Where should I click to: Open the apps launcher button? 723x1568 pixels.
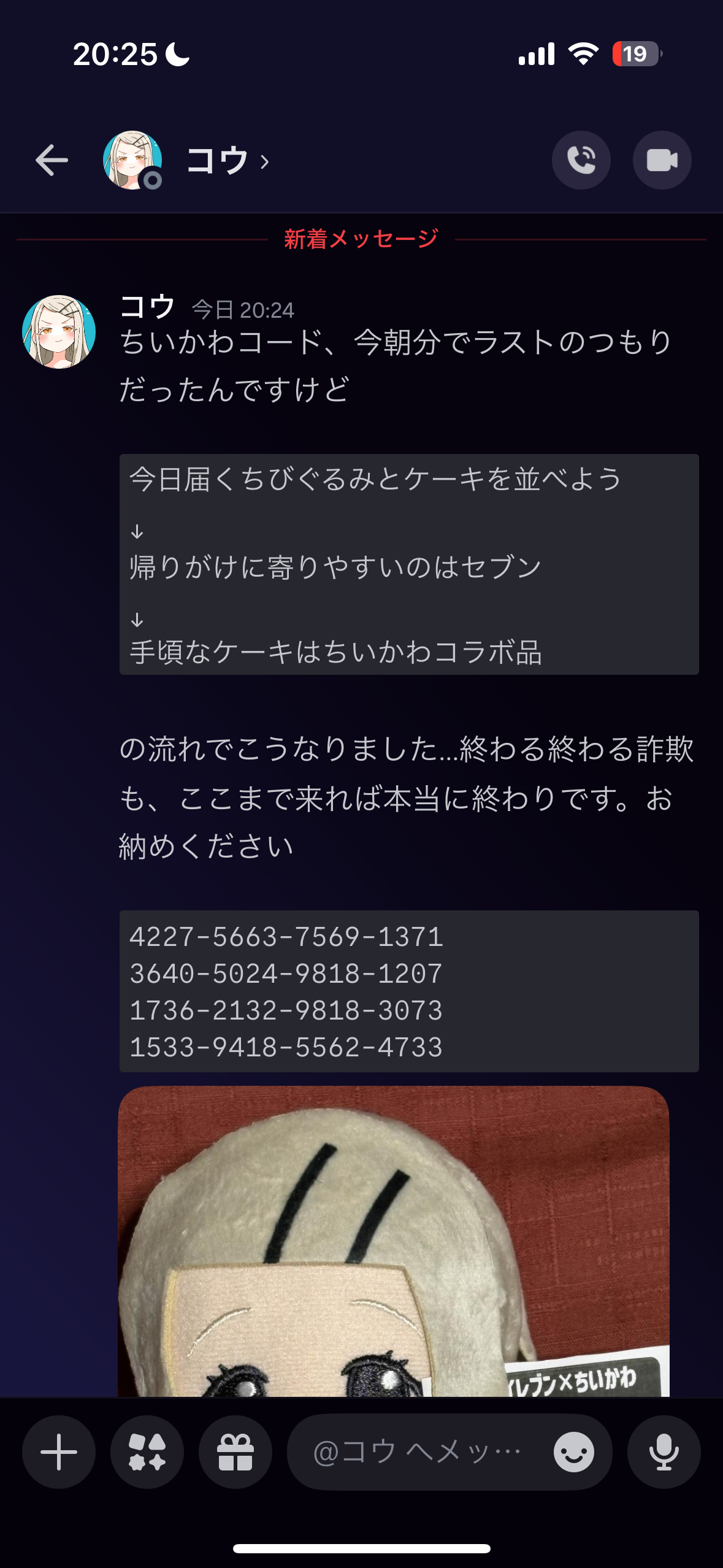point(147,1452)
